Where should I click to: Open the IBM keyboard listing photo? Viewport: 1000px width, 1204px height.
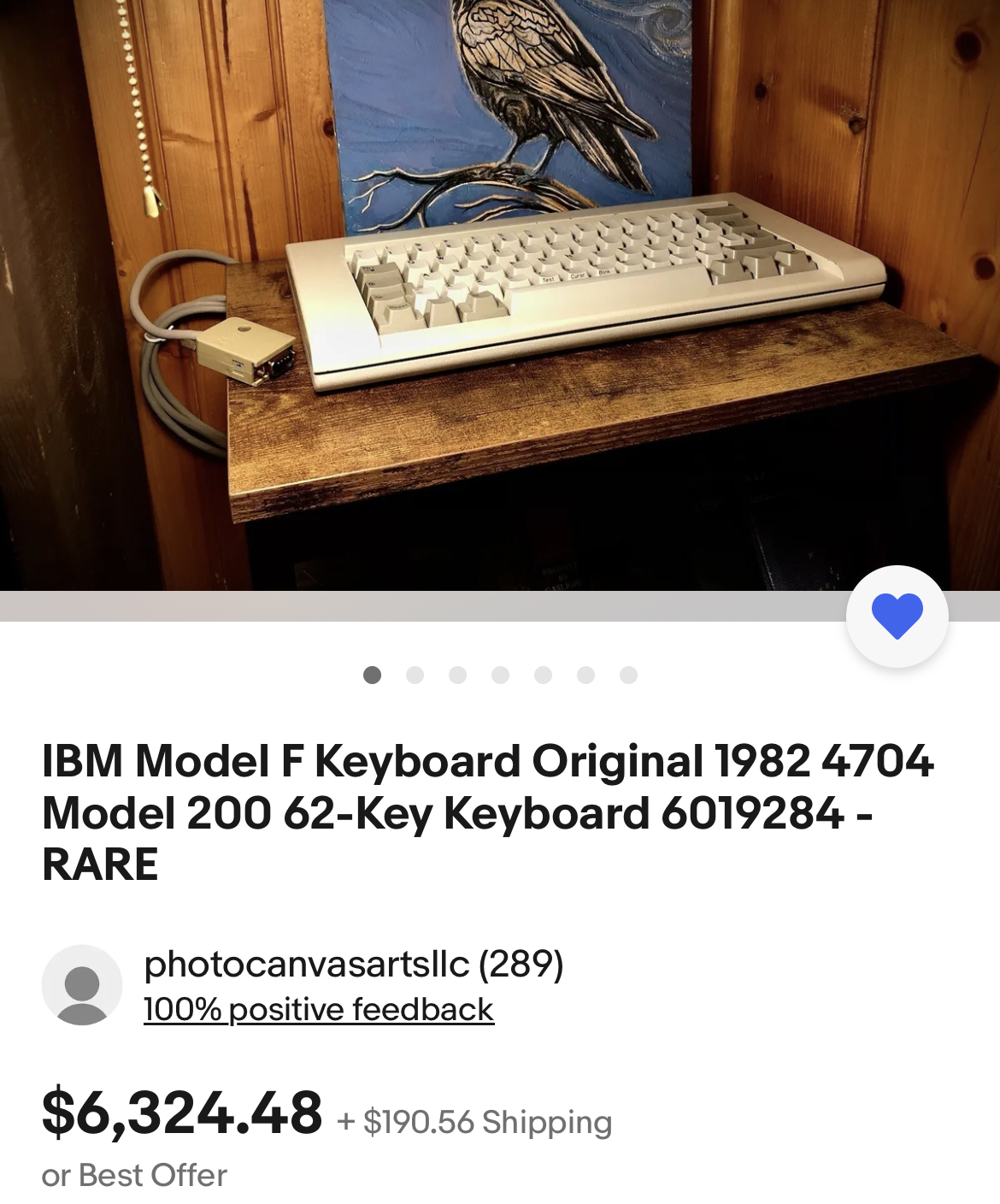coord(500,295)
